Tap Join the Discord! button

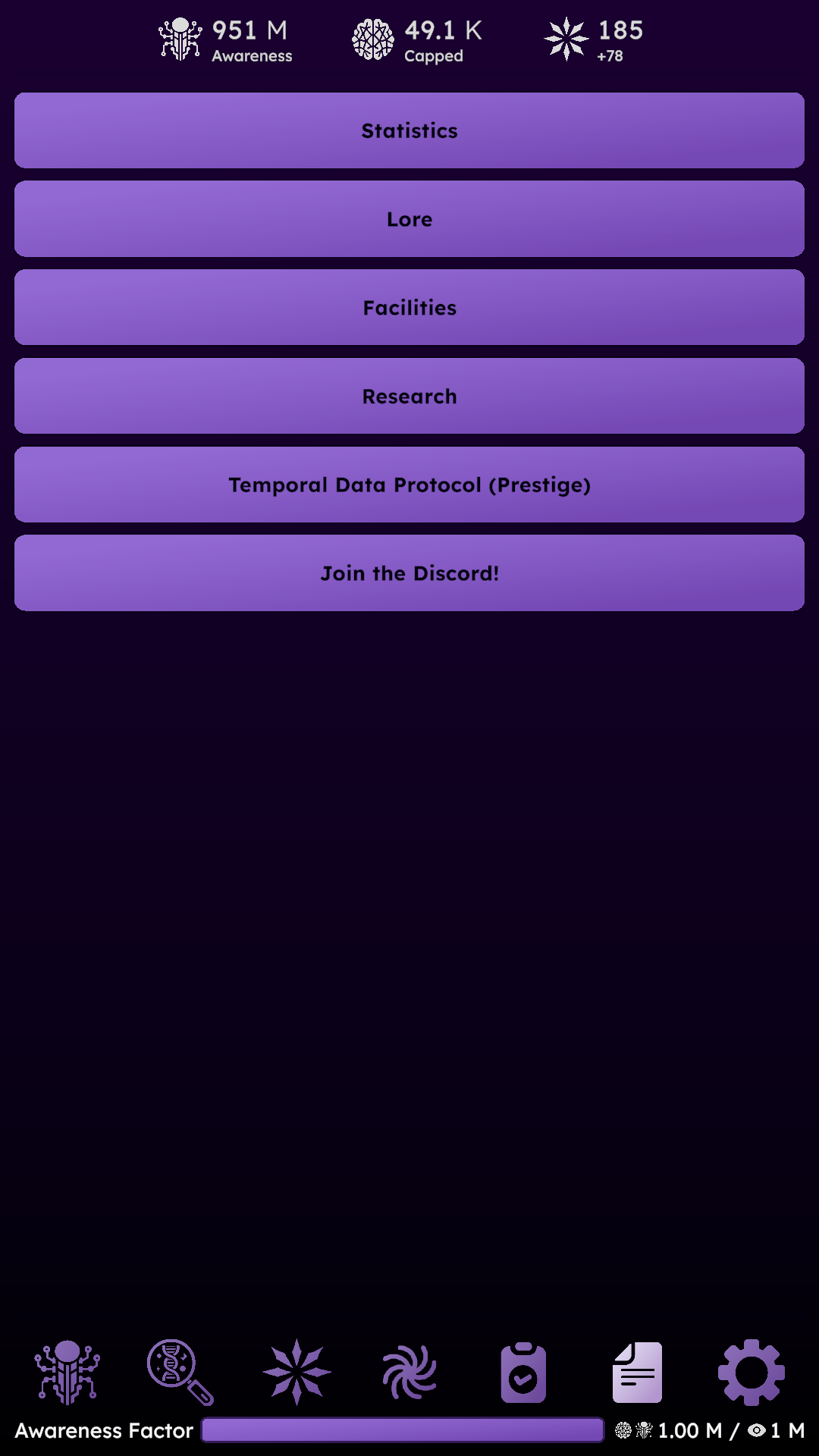click(x=409, y=573)
